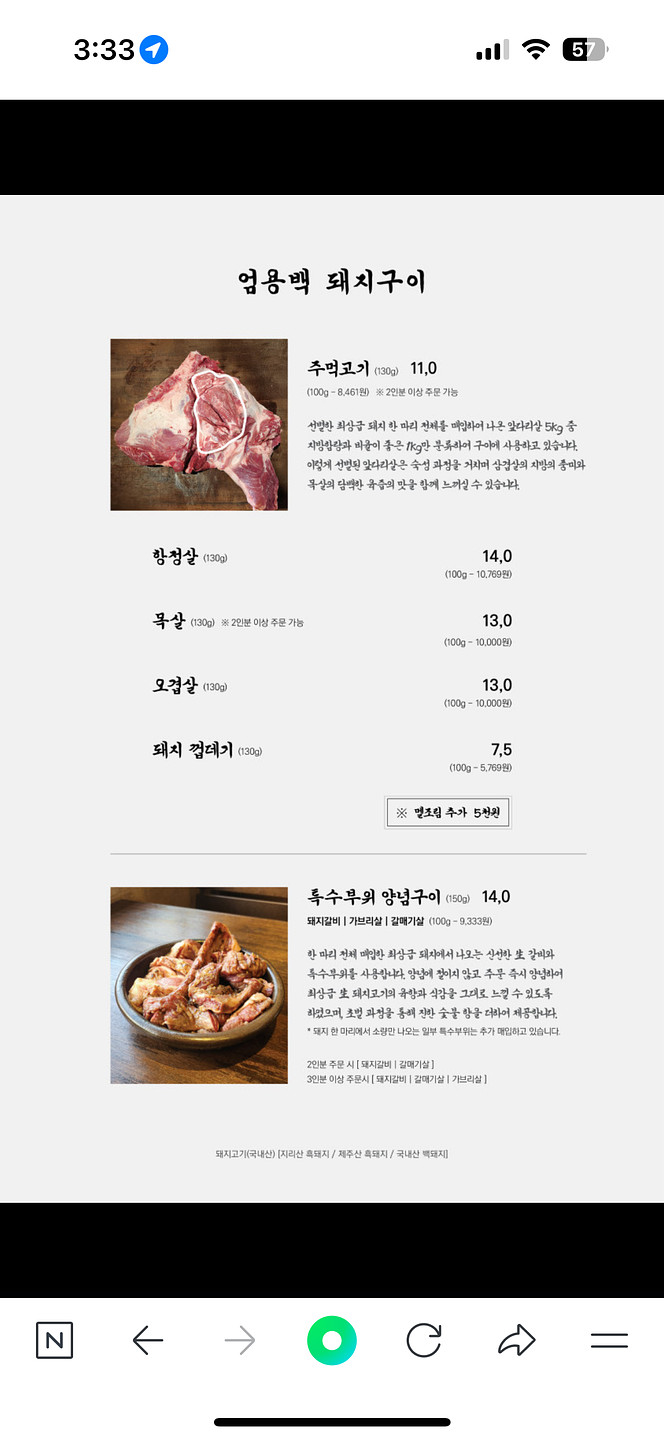
Task: Open the Naver home N icon
Action: 54,1340
